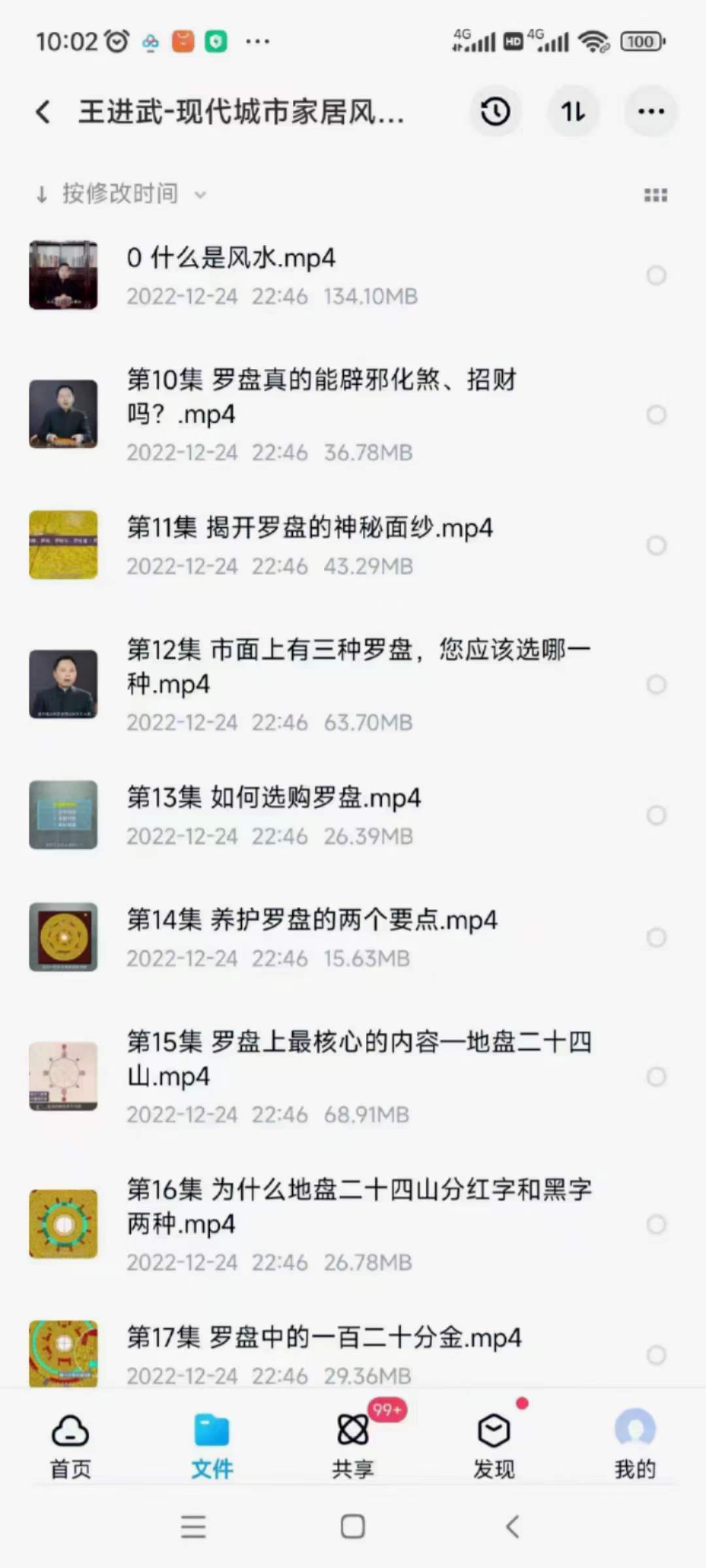706x1568 pixels.
Task: Switch to grid view layout
Action: tap(656, 195)
